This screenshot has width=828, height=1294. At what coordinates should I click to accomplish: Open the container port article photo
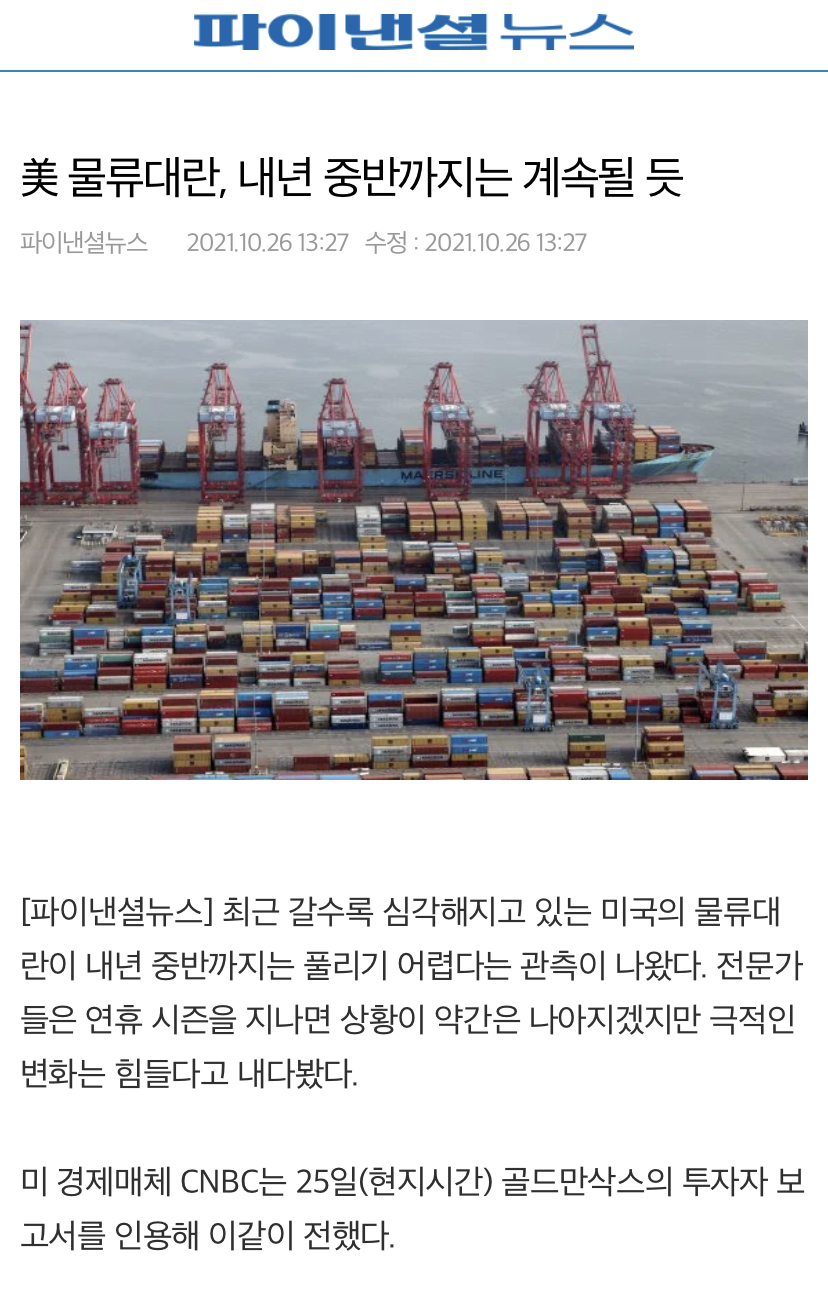[413, 549]
